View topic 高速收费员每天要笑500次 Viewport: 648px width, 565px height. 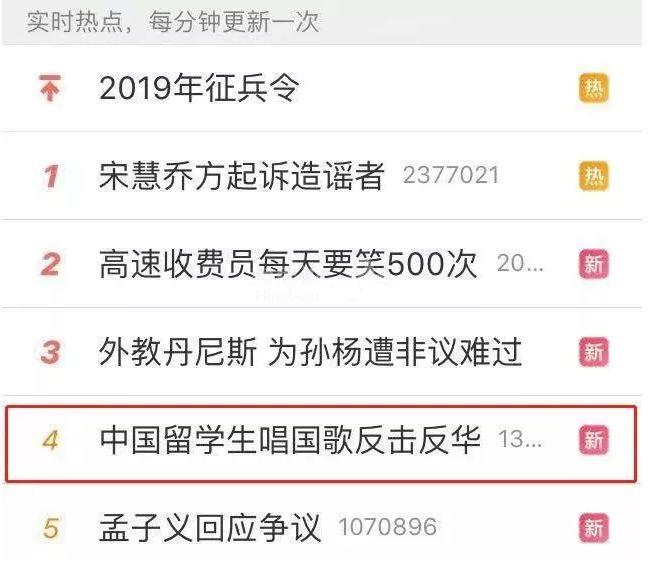(288, 265)
